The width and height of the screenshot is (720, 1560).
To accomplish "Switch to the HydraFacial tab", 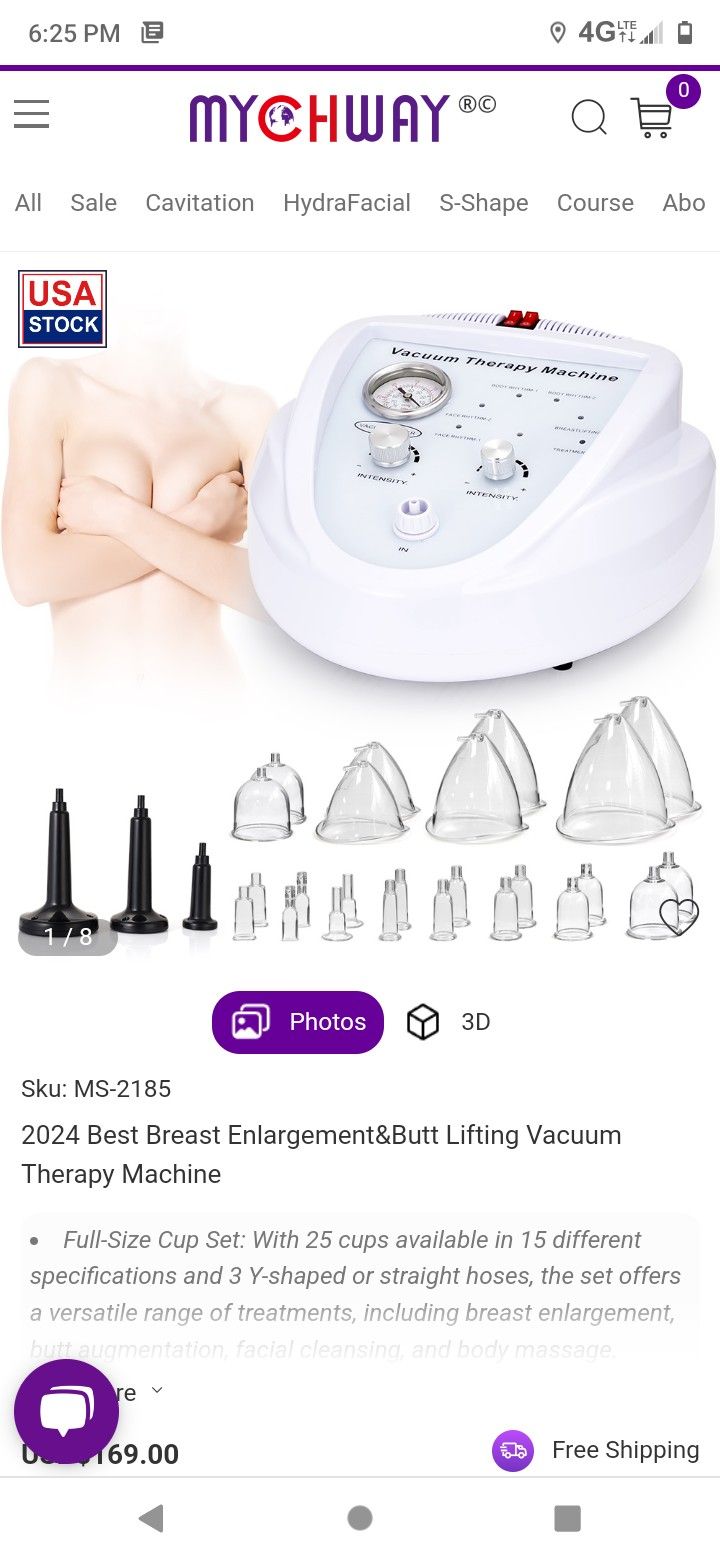I will (x=346, y=203).
